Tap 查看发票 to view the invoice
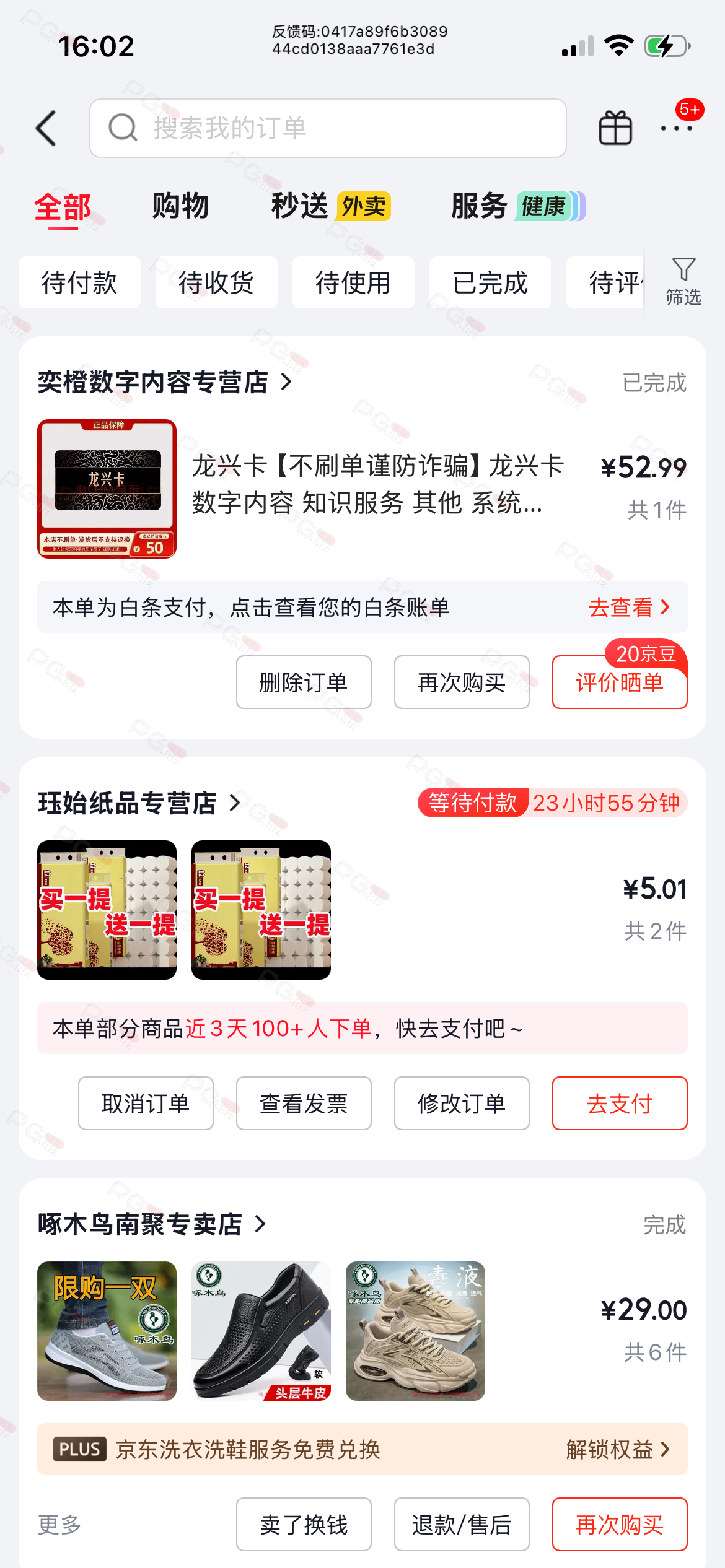The image size is (725, 1568). click(x=304, y=1104)
